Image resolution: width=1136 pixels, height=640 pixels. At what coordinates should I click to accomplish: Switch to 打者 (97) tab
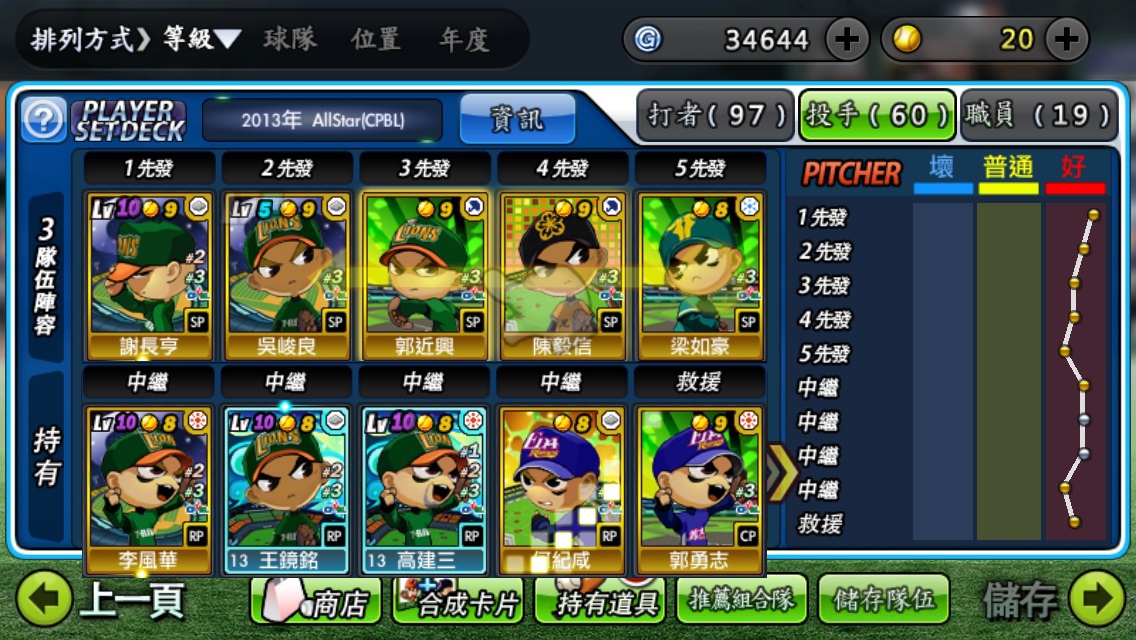(x=714, y=116)
